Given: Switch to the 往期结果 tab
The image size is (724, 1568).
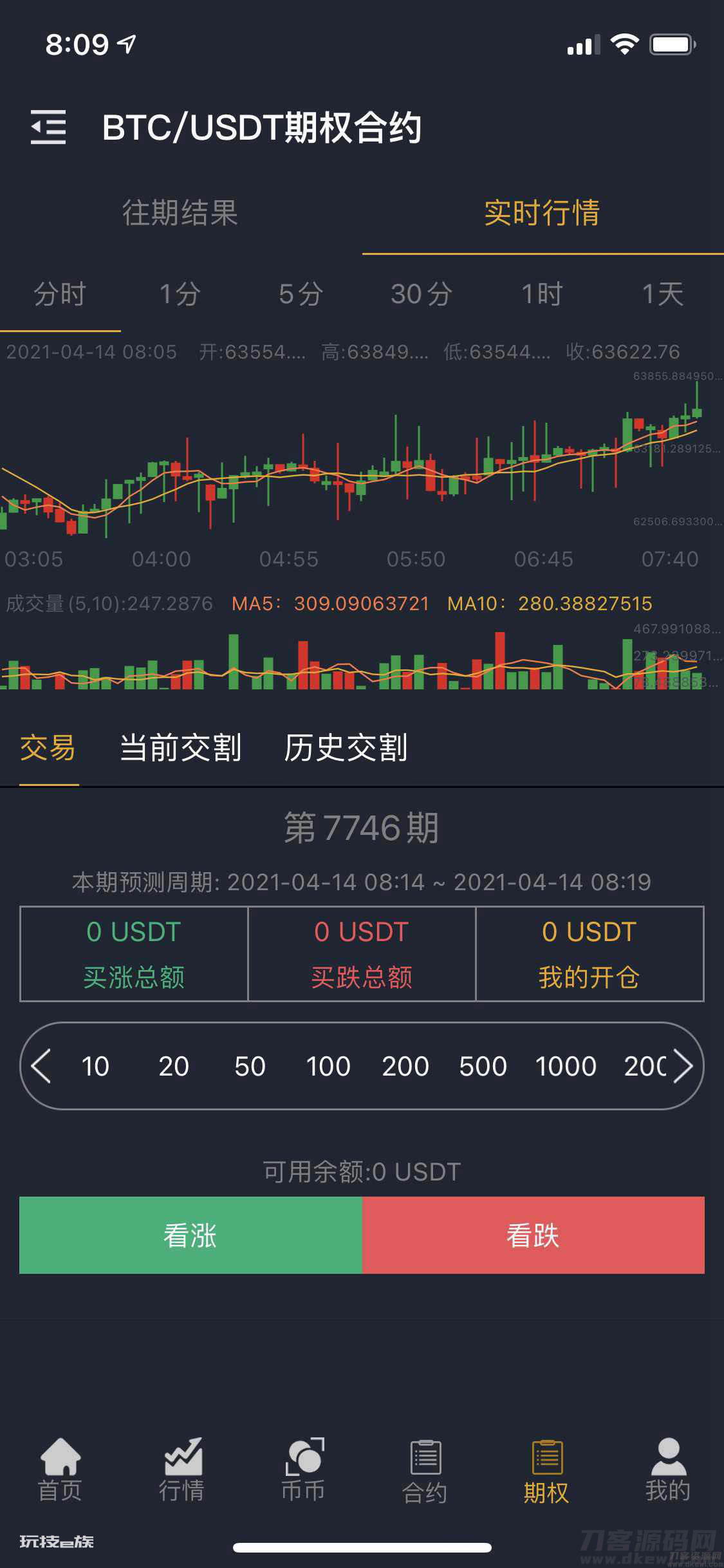Looking at the screenshot, I should coord(180,213).
